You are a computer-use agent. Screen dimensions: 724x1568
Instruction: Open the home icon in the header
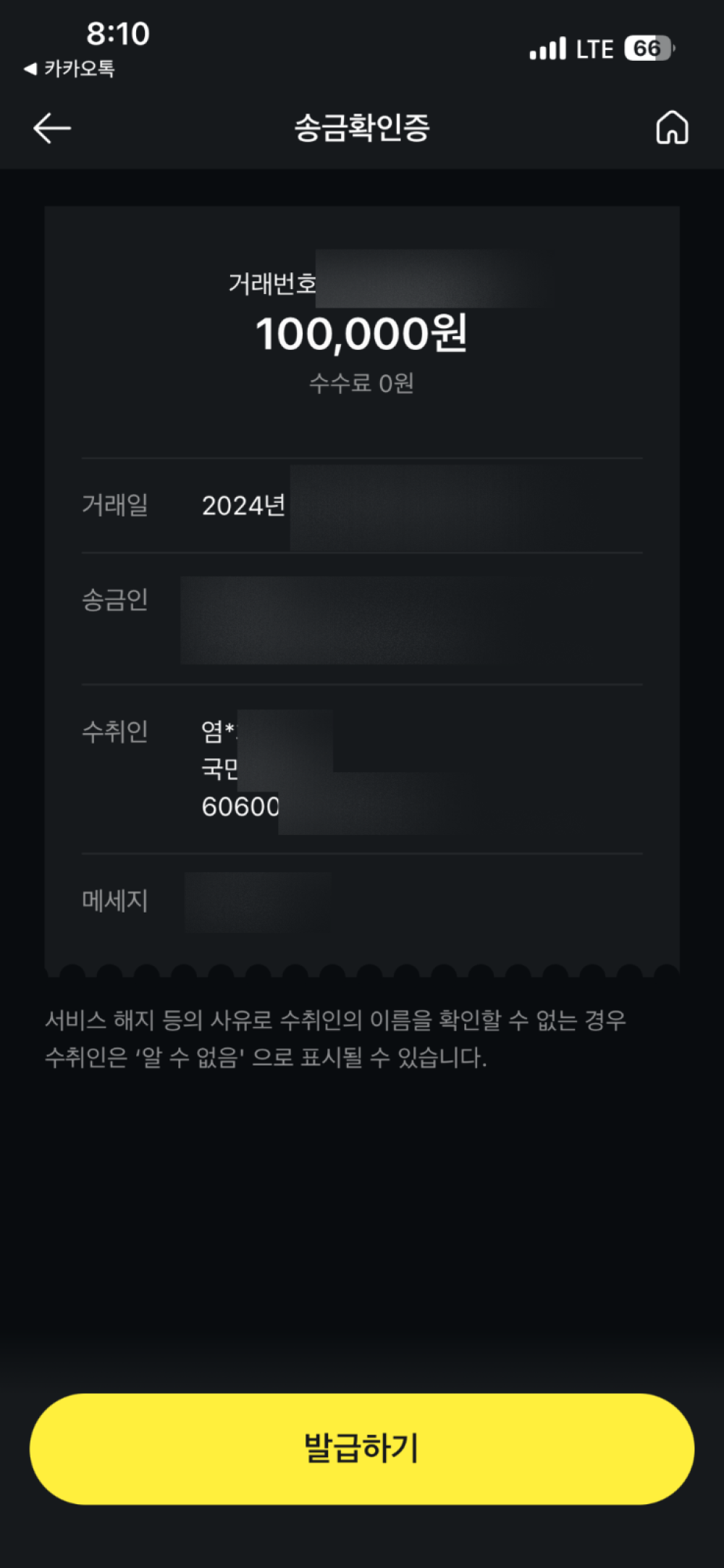pos(672,128)
